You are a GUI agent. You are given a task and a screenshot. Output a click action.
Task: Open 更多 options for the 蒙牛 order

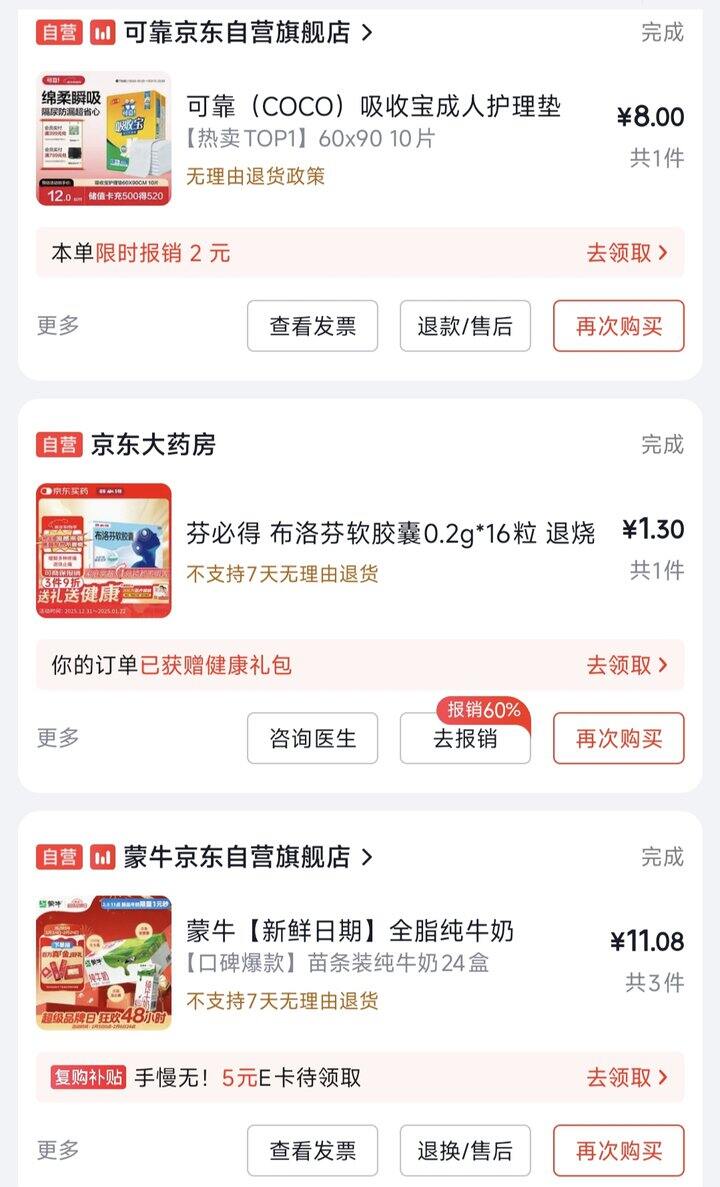[x=58, y=1150]
